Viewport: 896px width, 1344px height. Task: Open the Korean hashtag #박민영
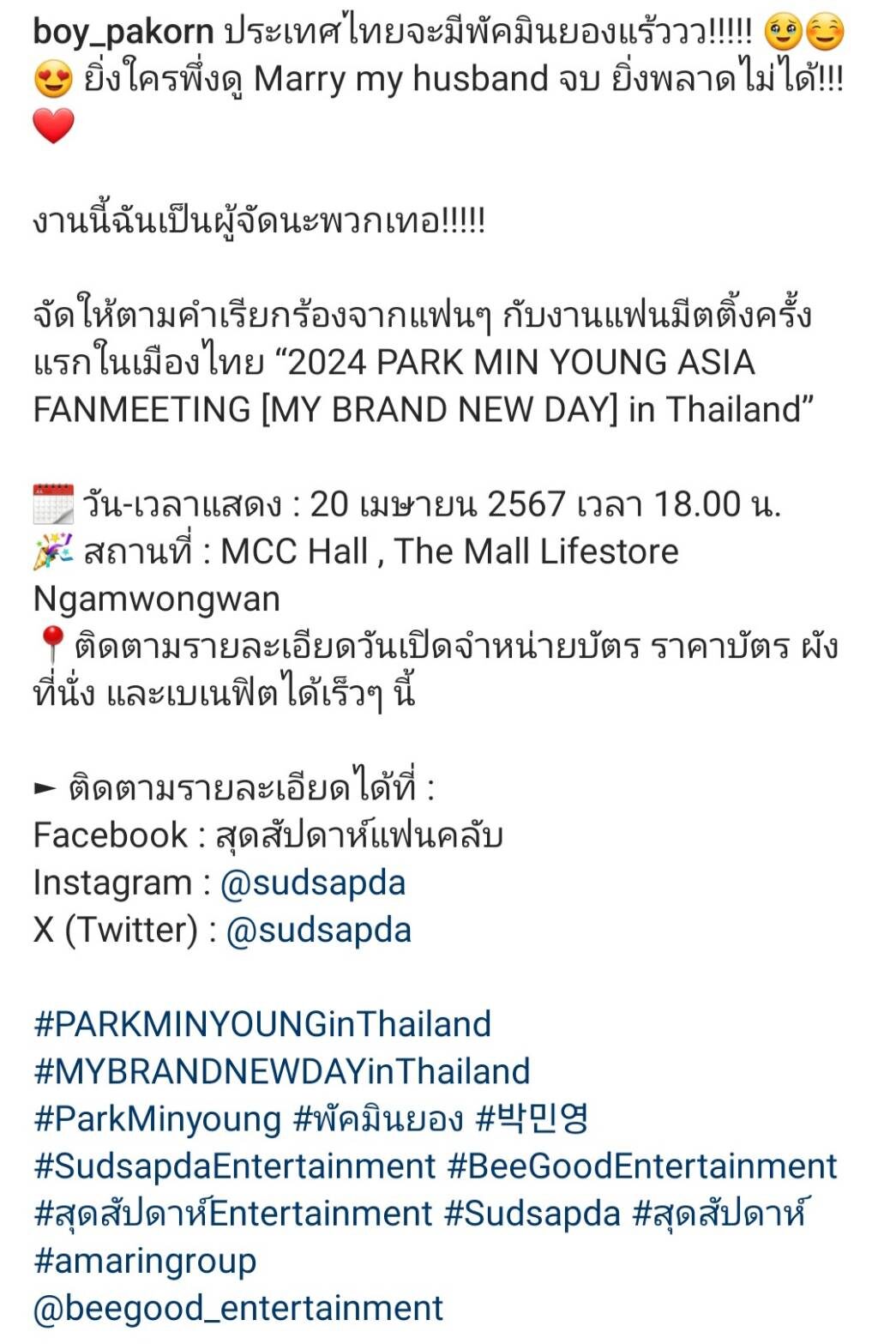click(532, 1118)
